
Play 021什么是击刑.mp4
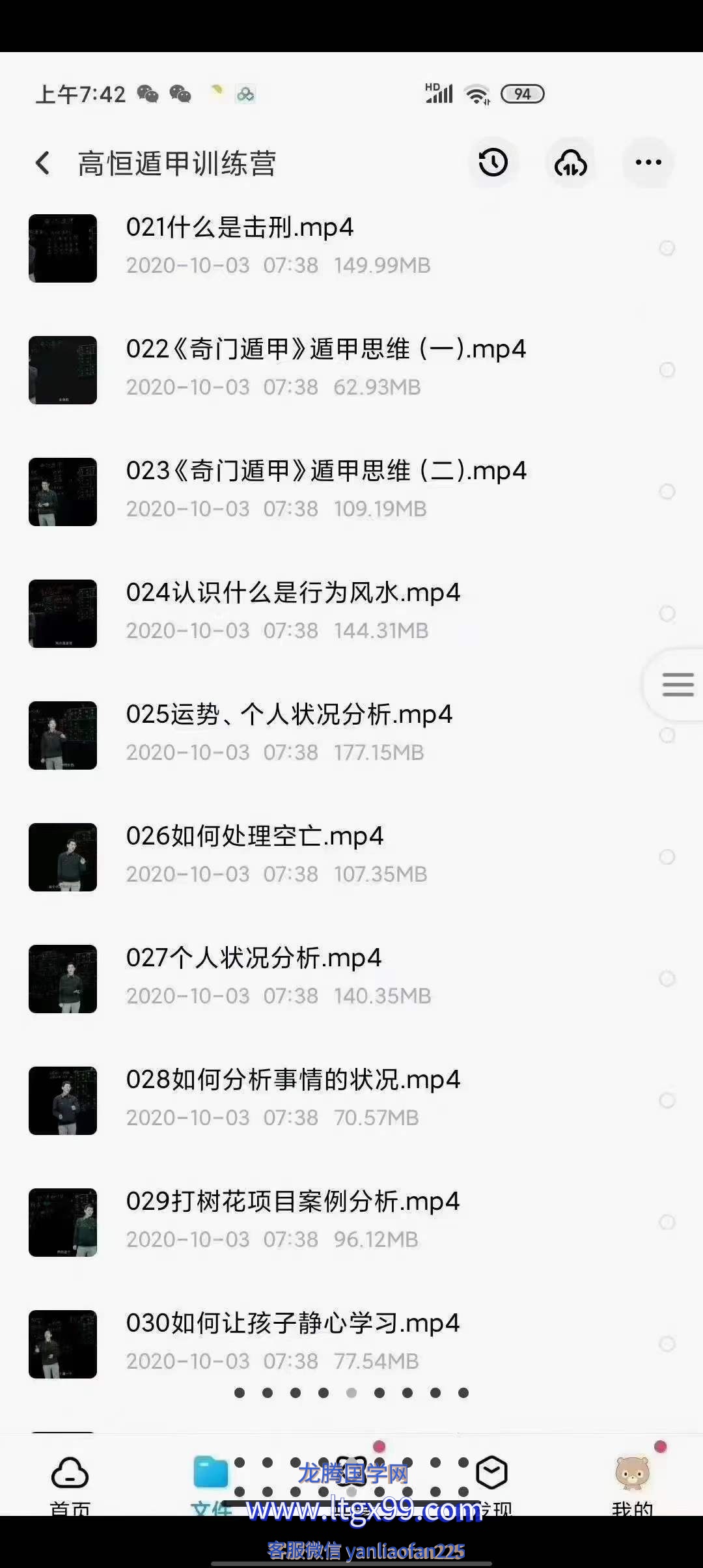click(240, 228)
